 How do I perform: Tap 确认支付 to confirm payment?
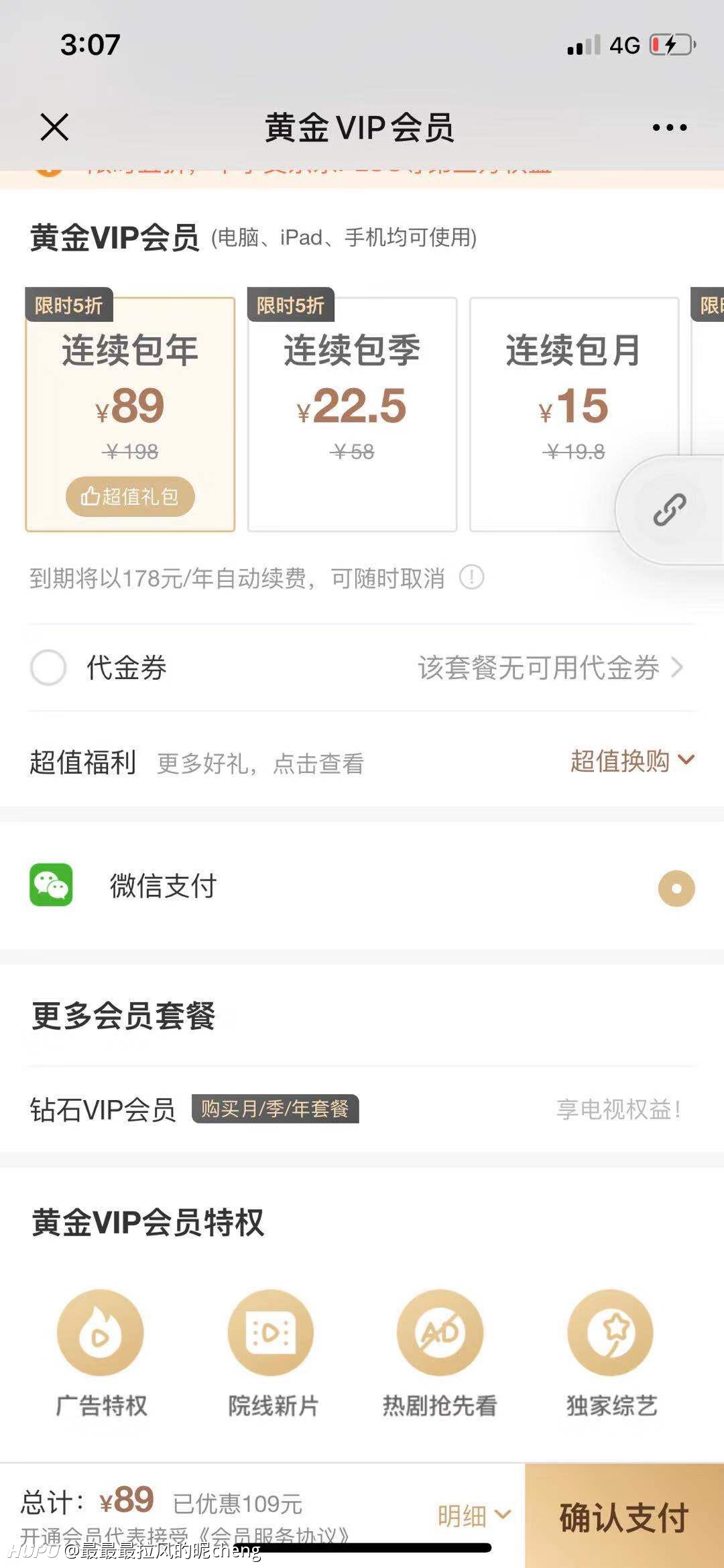624,1516
